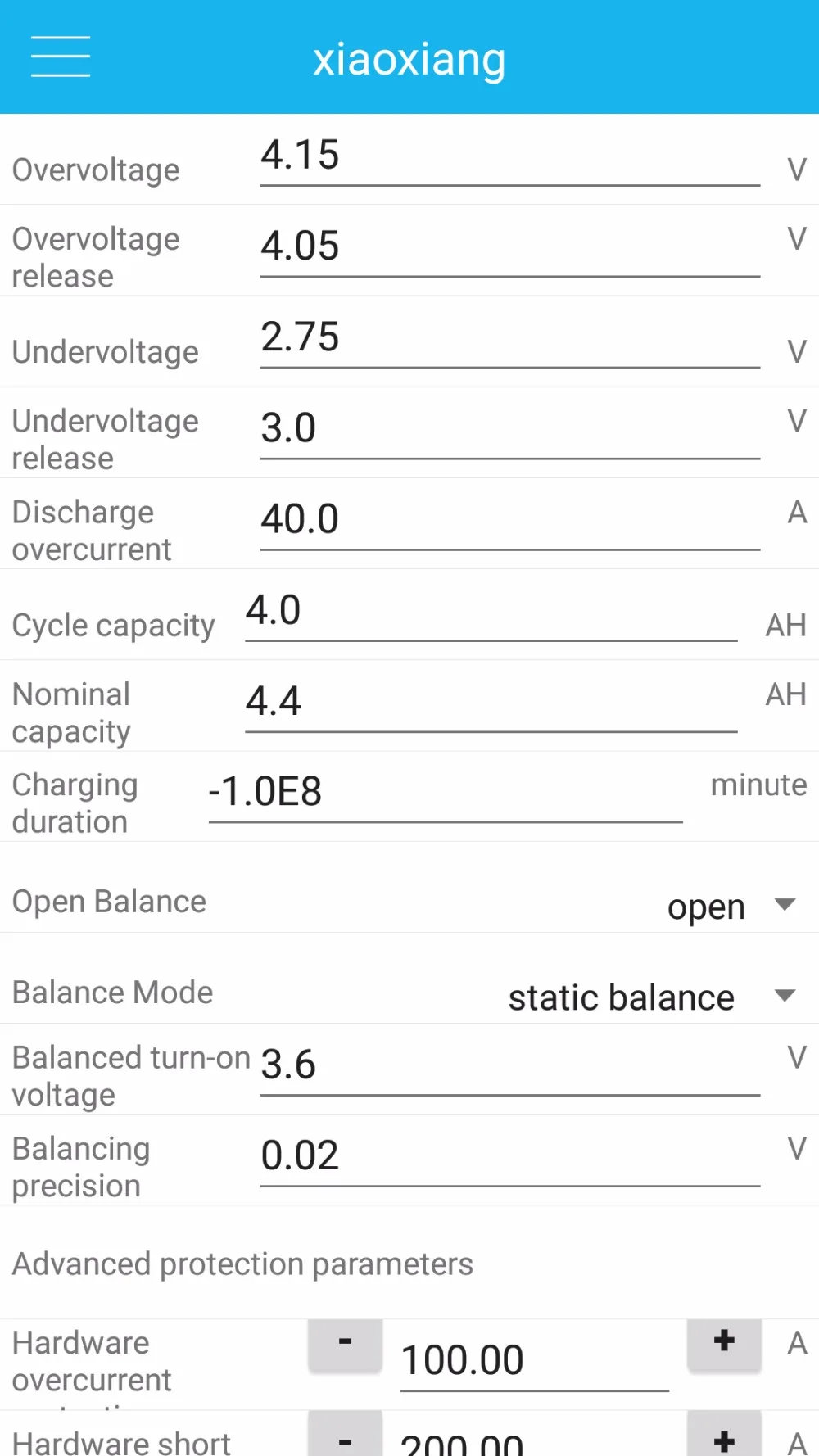Edit the Charging duration field
Image resolution: width=819 pixels, height=1456 pixels.
(445, 792)
